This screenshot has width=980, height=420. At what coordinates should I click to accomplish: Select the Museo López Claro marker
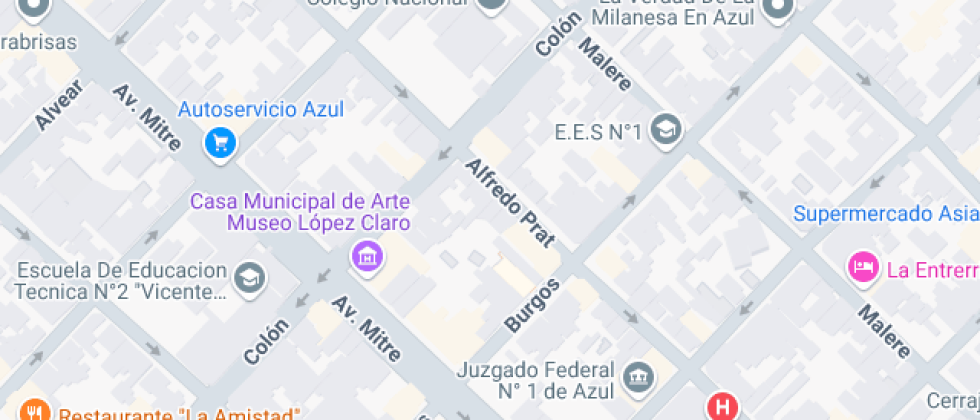click(367, 255)
